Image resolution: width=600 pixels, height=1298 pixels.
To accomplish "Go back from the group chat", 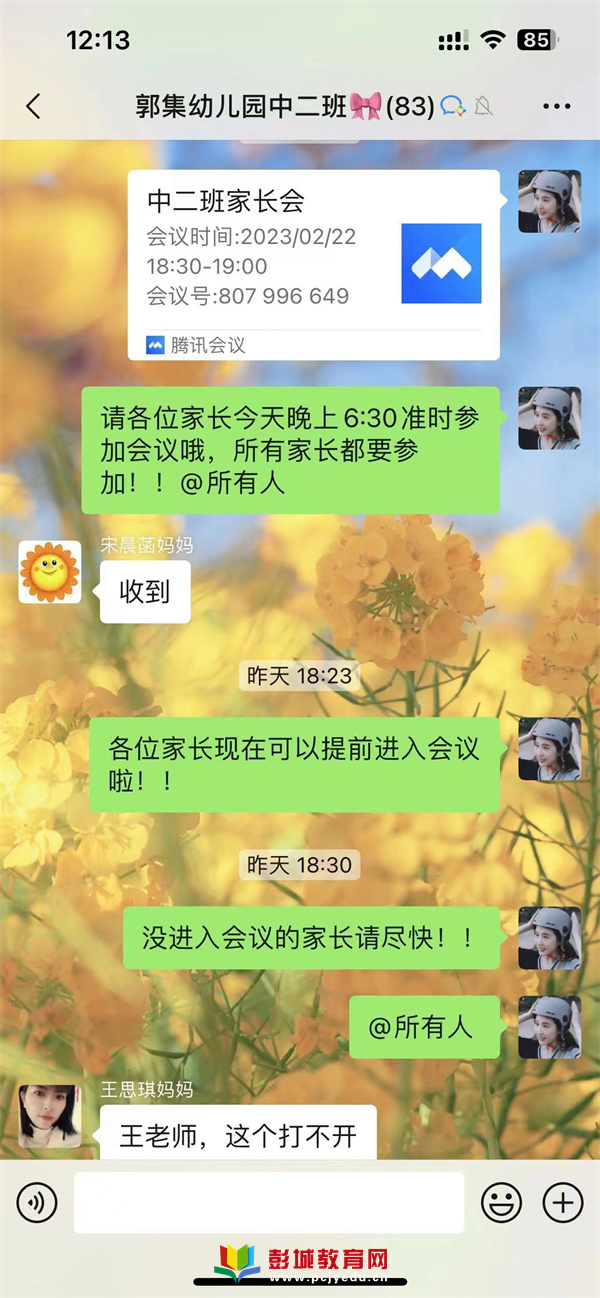I will [x=34, y=107].
